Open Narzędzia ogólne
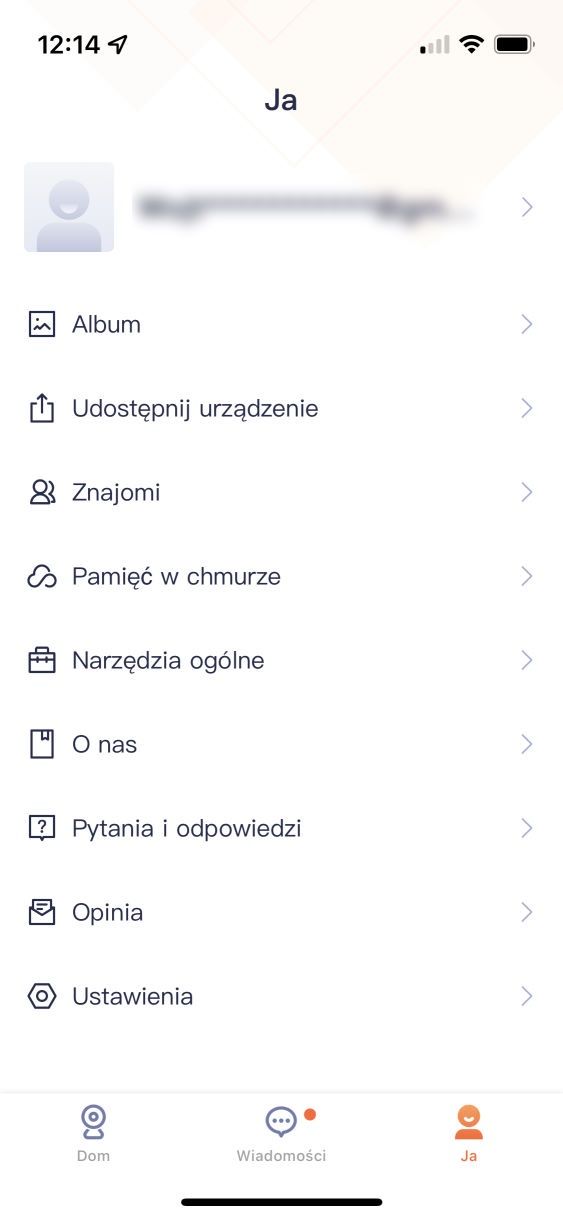 point(281,660)
